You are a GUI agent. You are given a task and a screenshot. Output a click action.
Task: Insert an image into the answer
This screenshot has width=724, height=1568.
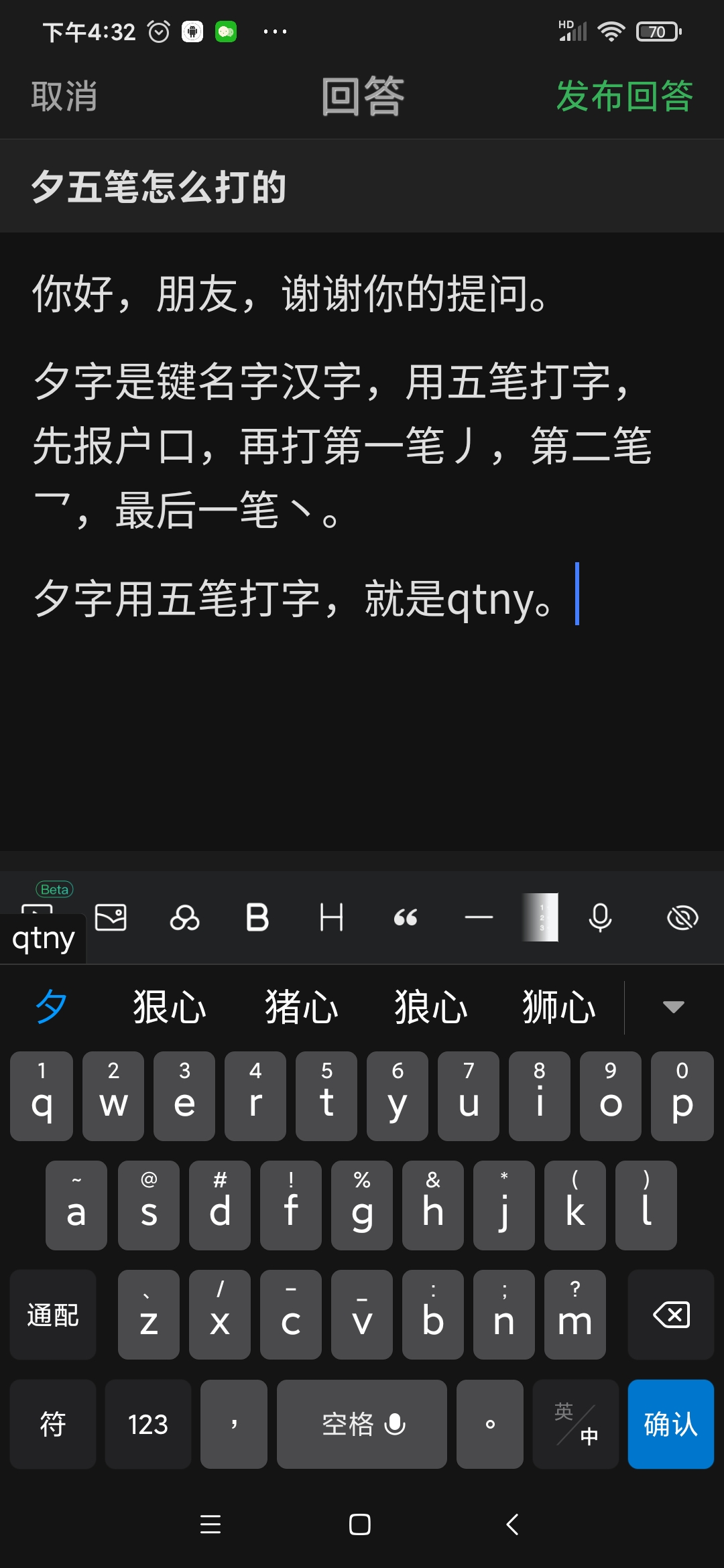coord(111,917)
